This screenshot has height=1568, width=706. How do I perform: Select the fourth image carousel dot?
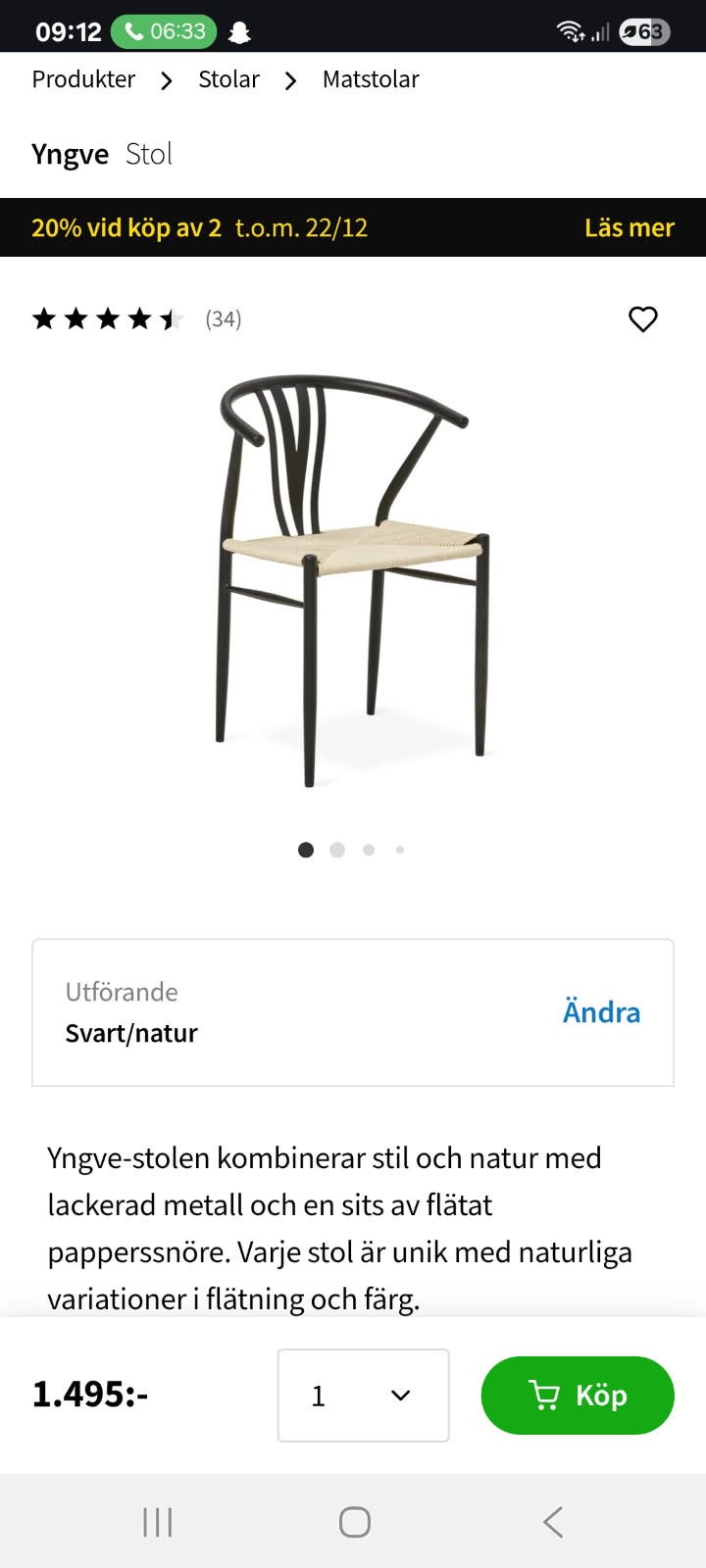pyautogui.click(x=399, y=850)
